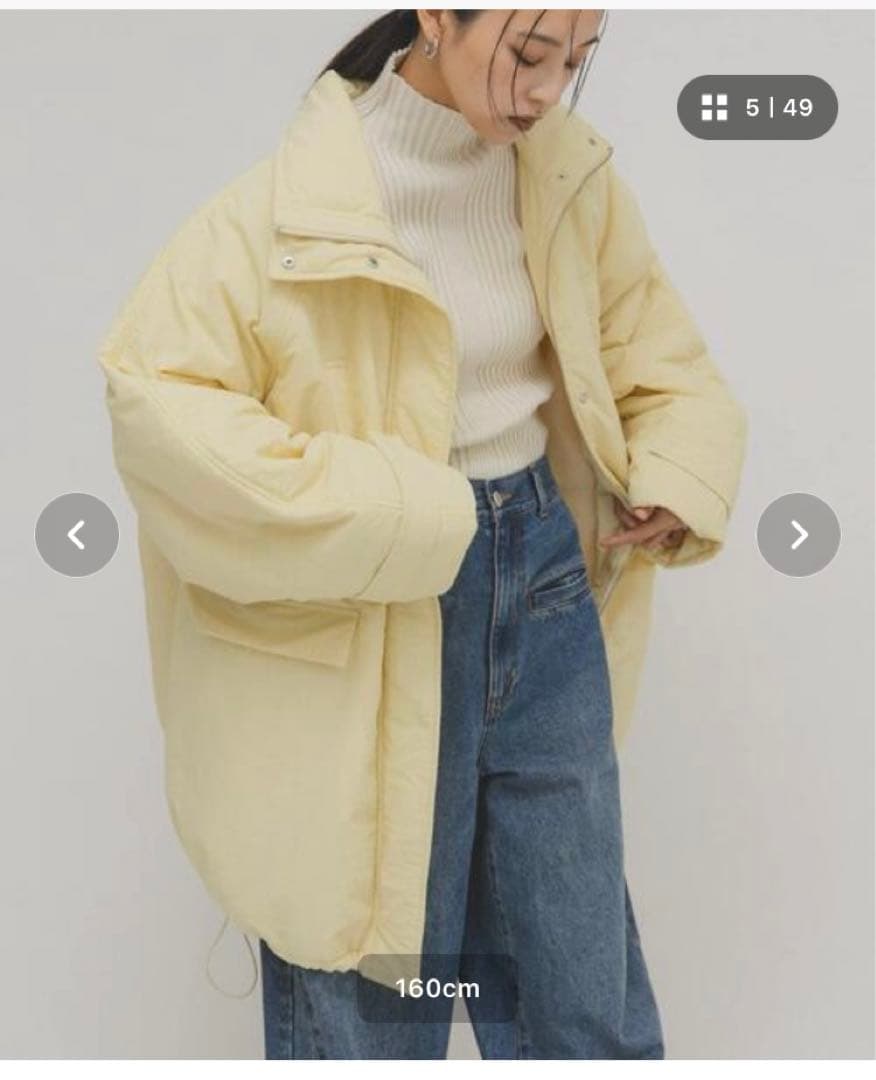The image size is (876, 1080).
Task: Advance to the next product photo
Action: (x=798, y=535)
